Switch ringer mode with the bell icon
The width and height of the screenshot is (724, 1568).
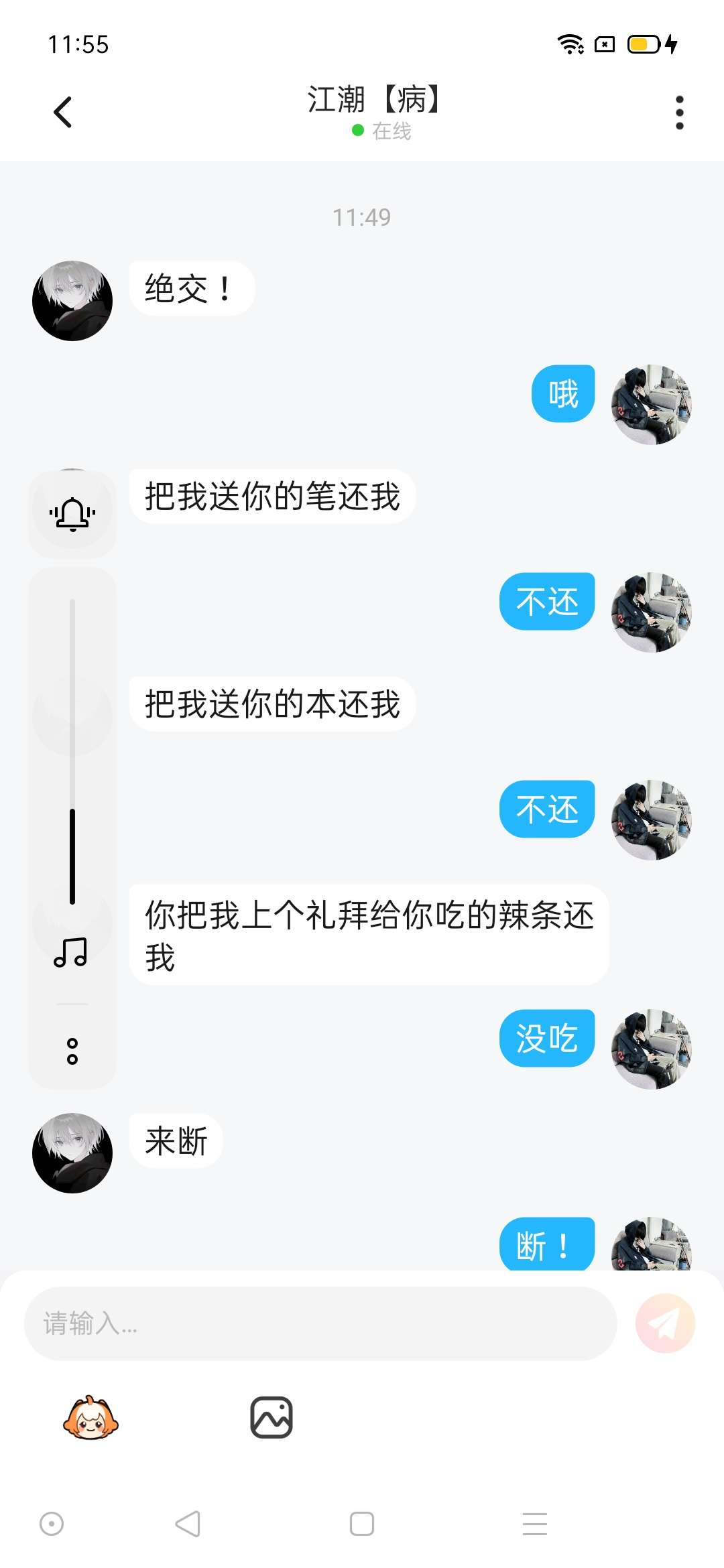click(x=72, y=514)
